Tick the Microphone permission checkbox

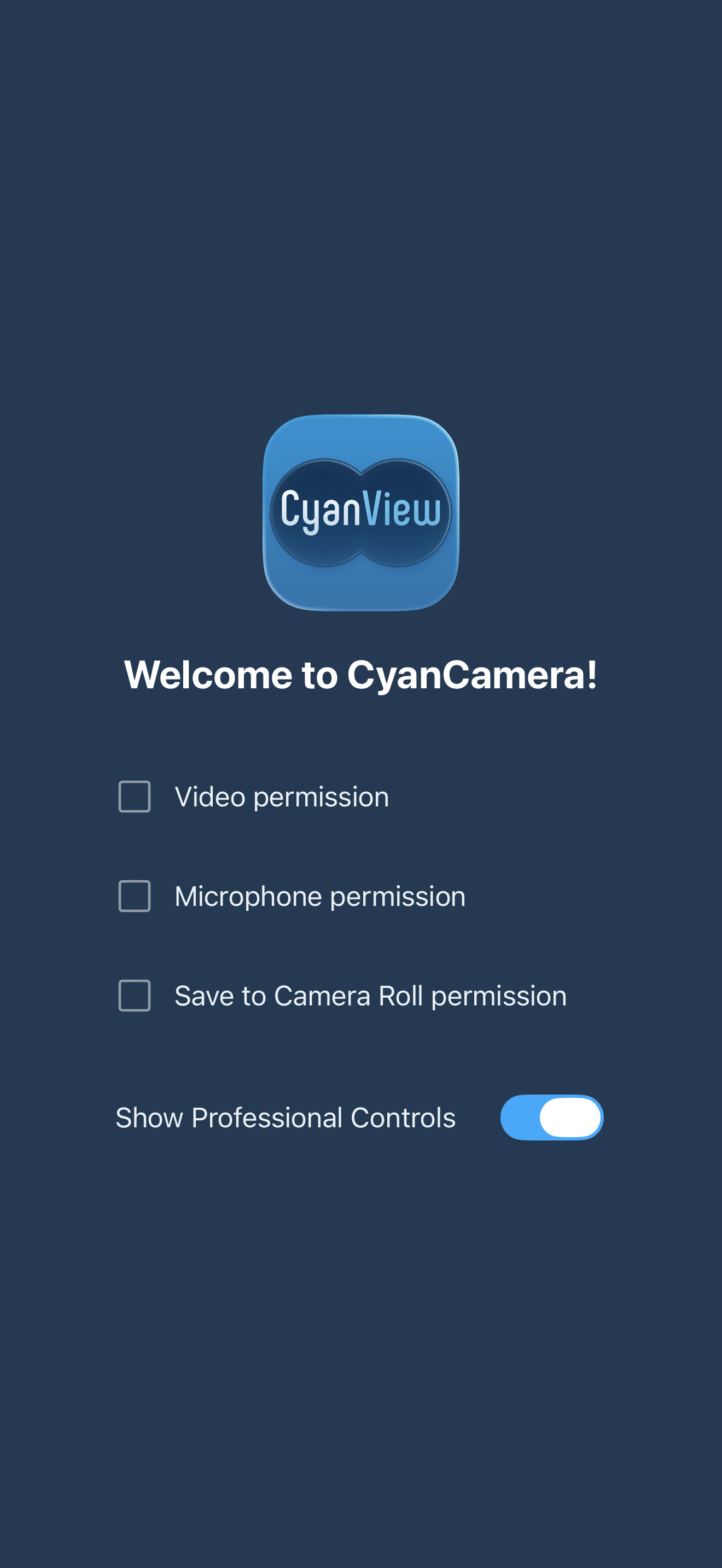click(x=135, y=896)
